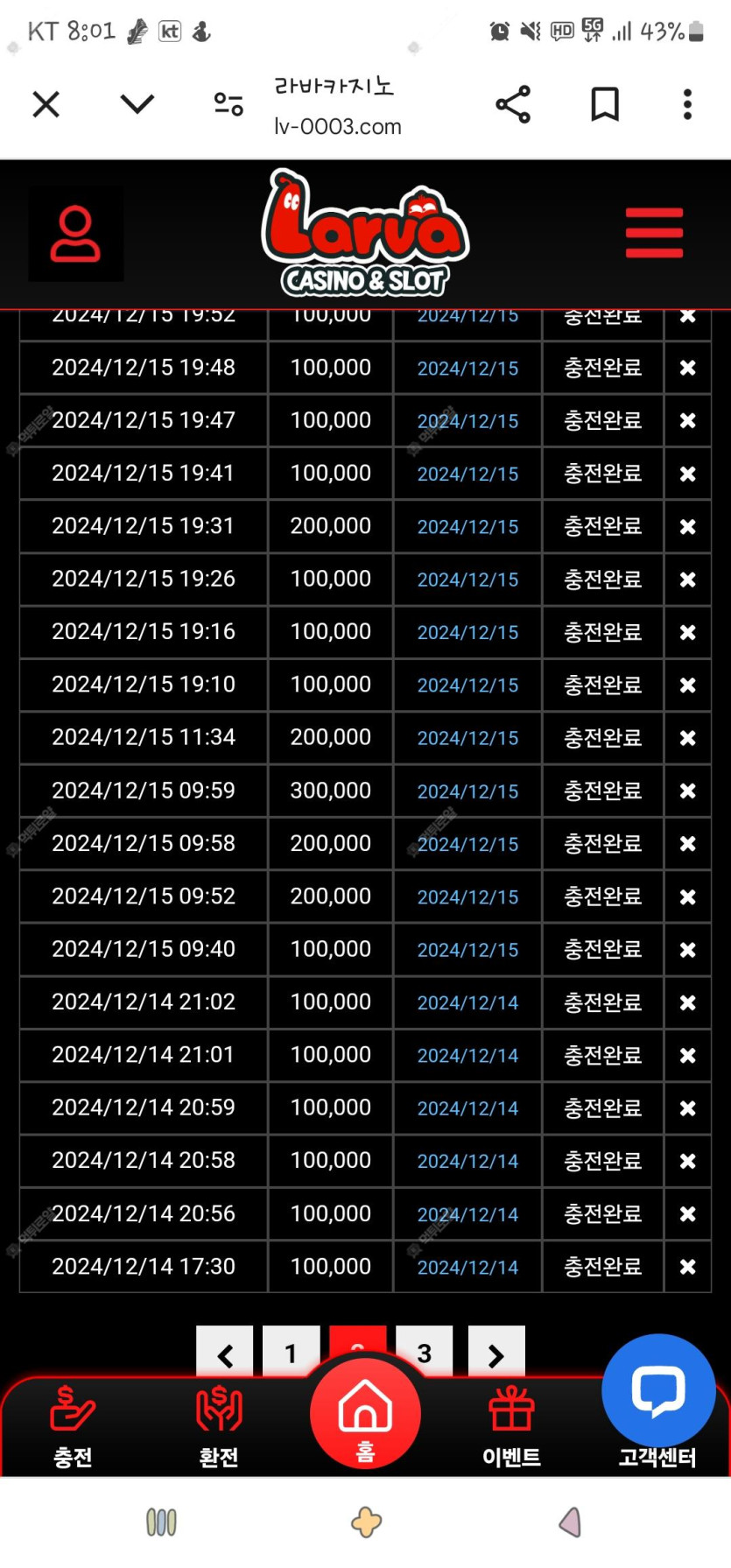Open site settings icon beside the URL
The image size is (731, 1568).
coord(229,105)
